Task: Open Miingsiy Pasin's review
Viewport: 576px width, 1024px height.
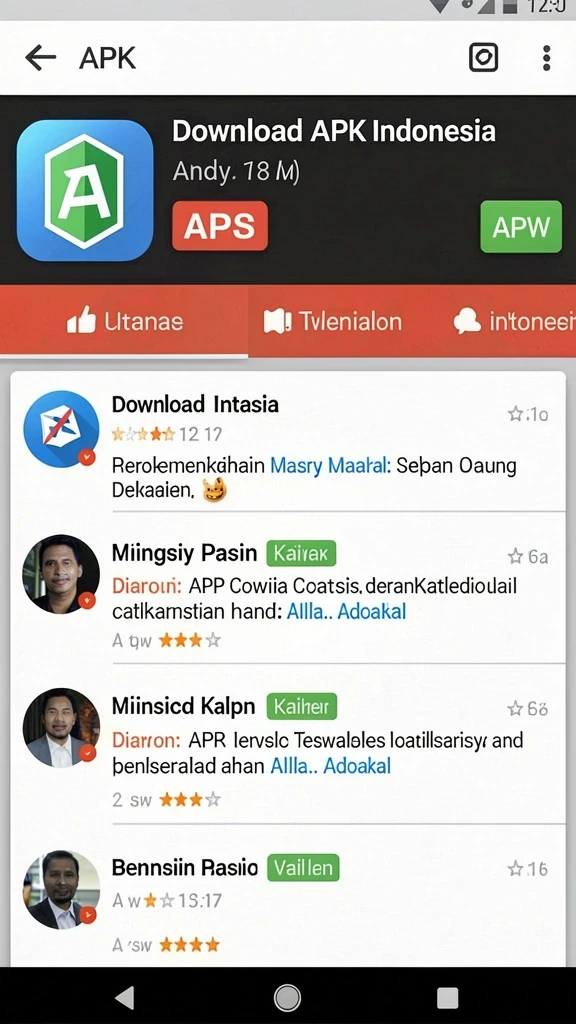Action: [x=288, y=588]
